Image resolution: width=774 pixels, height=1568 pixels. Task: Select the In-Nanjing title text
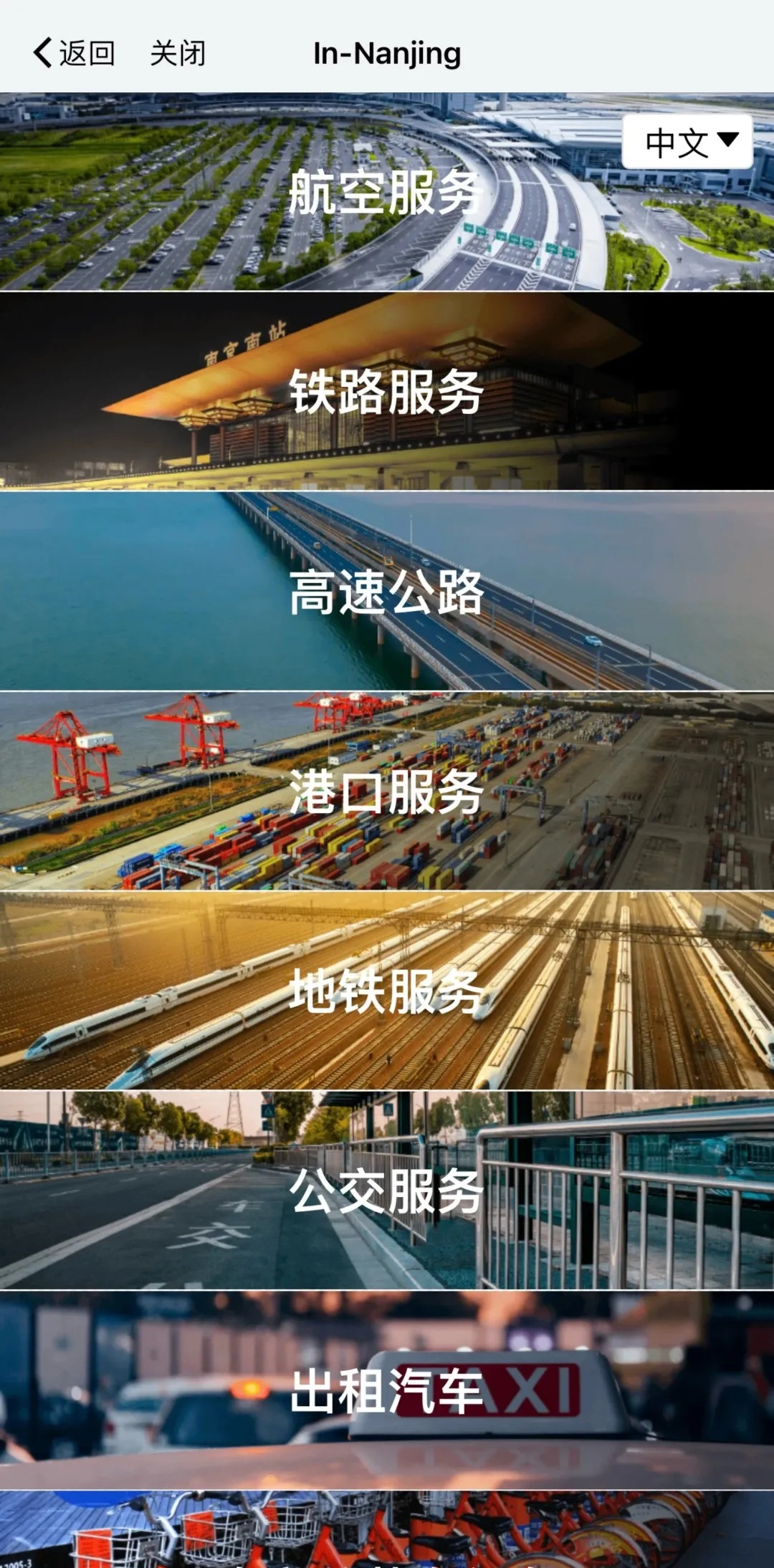click(x=387, y=53)
